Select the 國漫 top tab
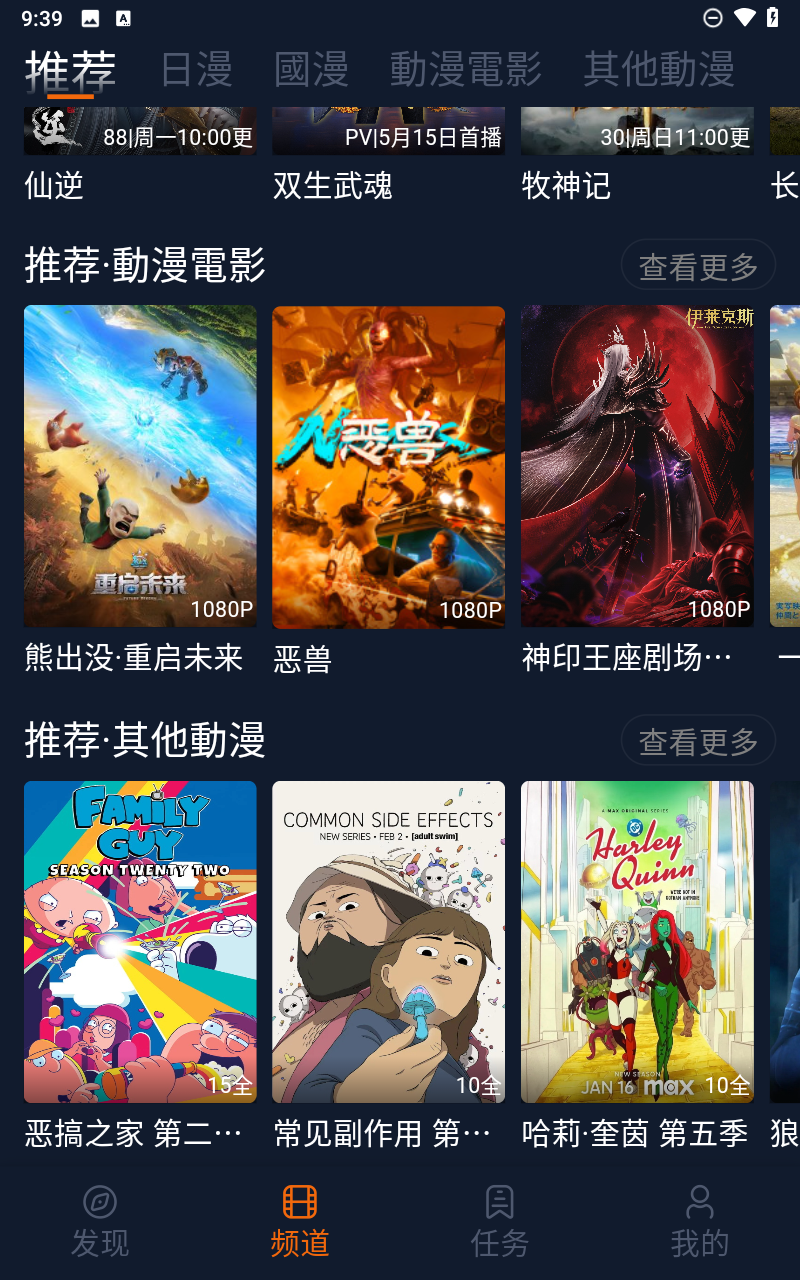This screenshot has width=800, height=1280. pyautogui.click(x=311, y=70)
